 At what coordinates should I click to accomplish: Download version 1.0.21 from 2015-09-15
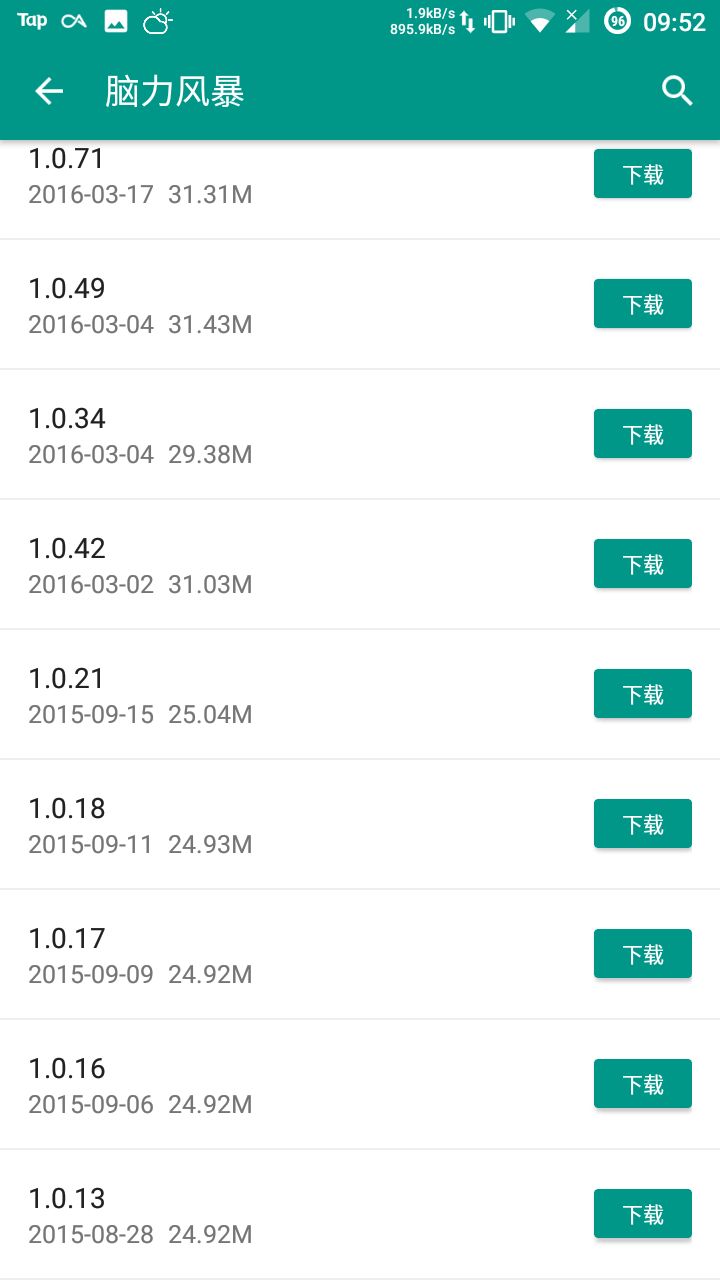642,694
